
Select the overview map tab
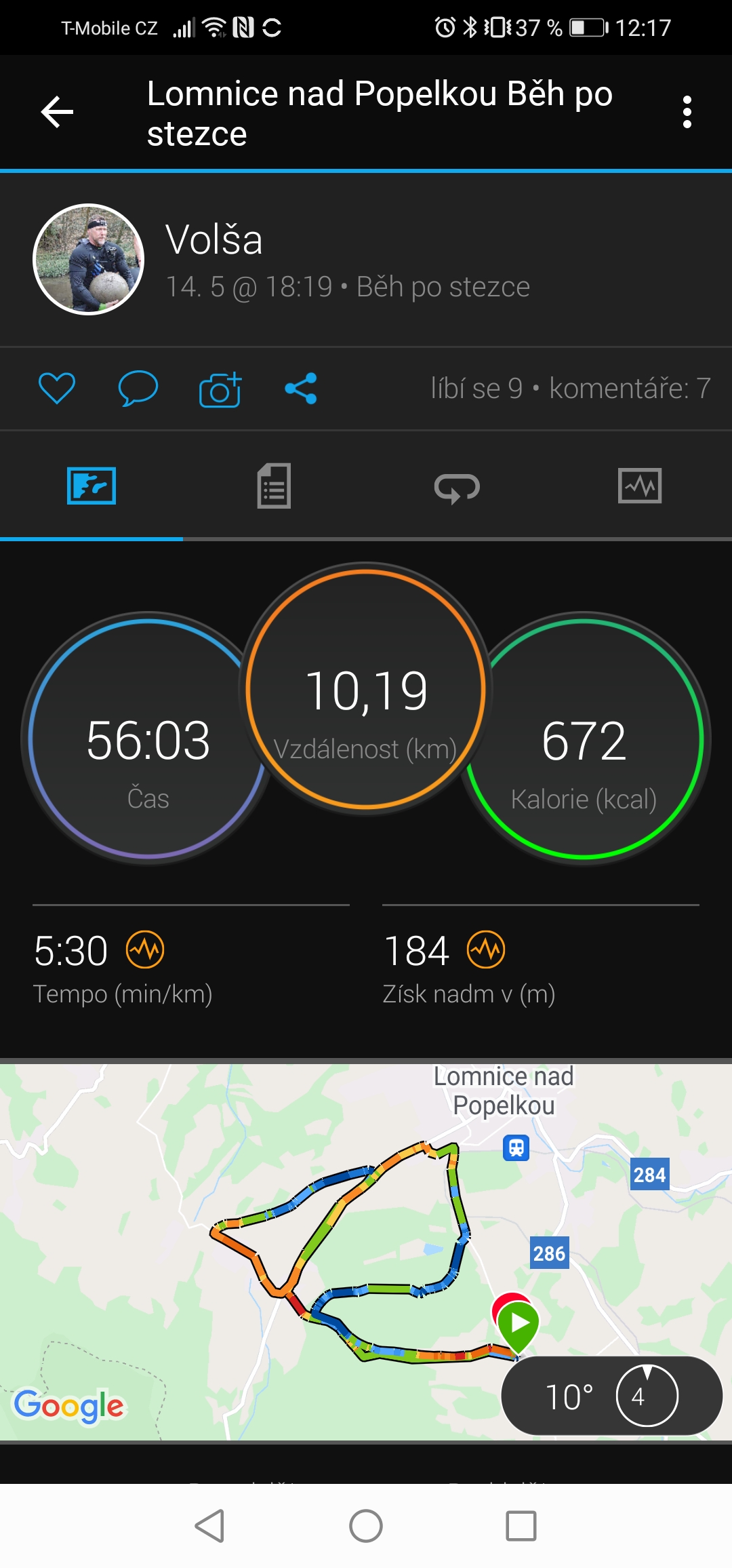coord(91,486)
